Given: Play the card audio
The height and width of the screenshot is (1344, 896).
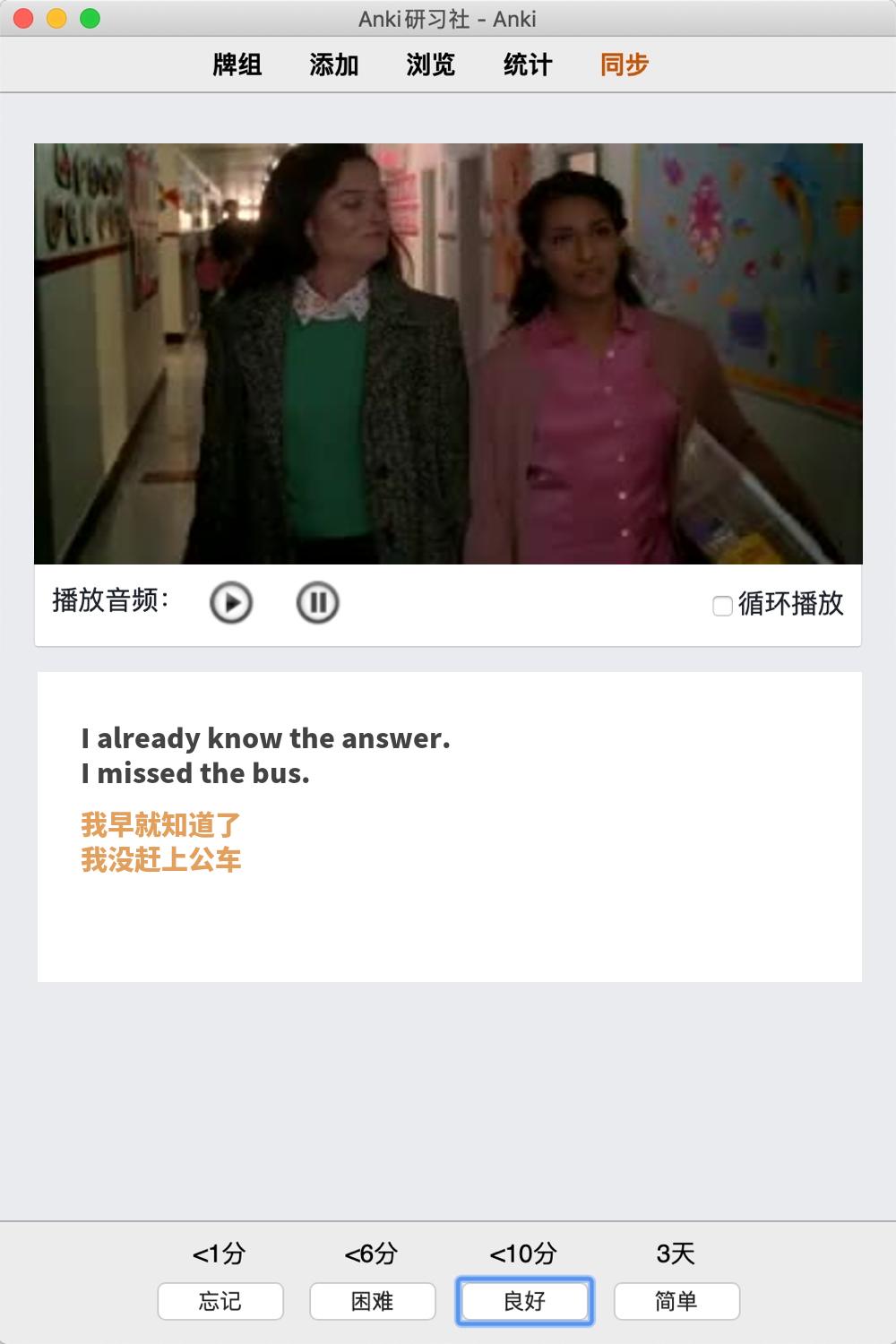Looking at the screenshot, I should tap(231, 603).
